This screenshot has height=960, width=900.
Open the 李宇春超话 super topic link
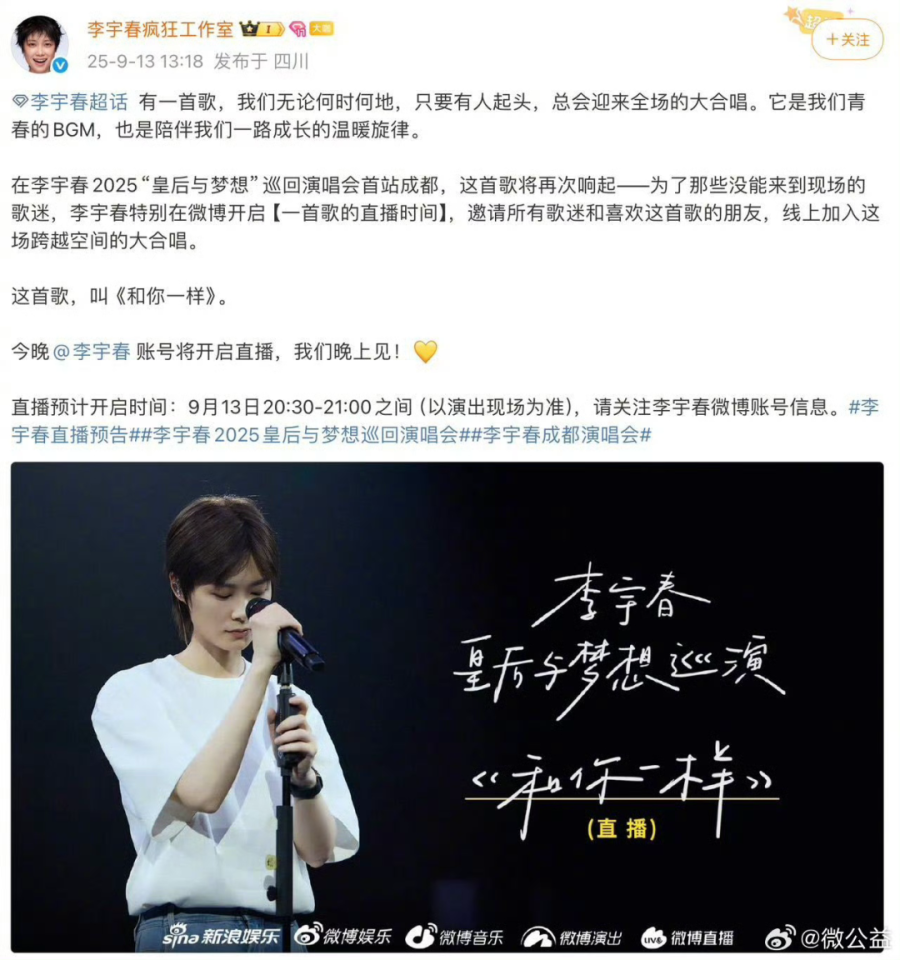tap(78, 101)
